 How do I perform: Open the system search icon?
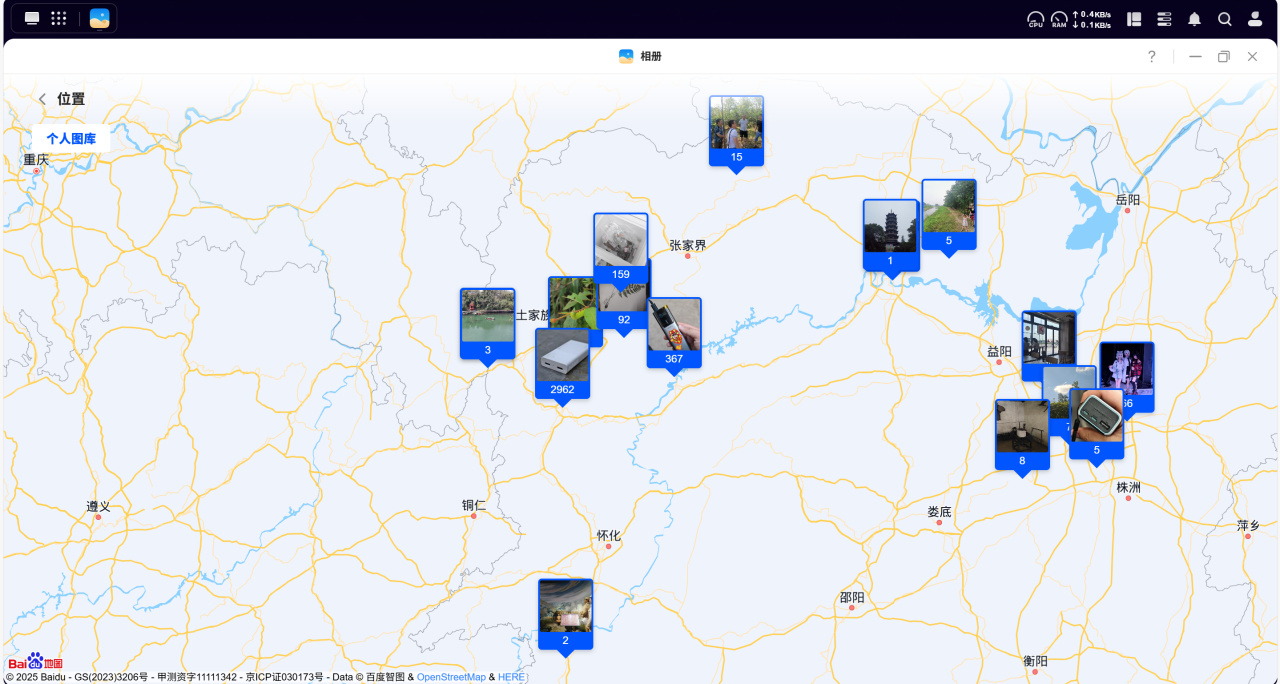1224,19
